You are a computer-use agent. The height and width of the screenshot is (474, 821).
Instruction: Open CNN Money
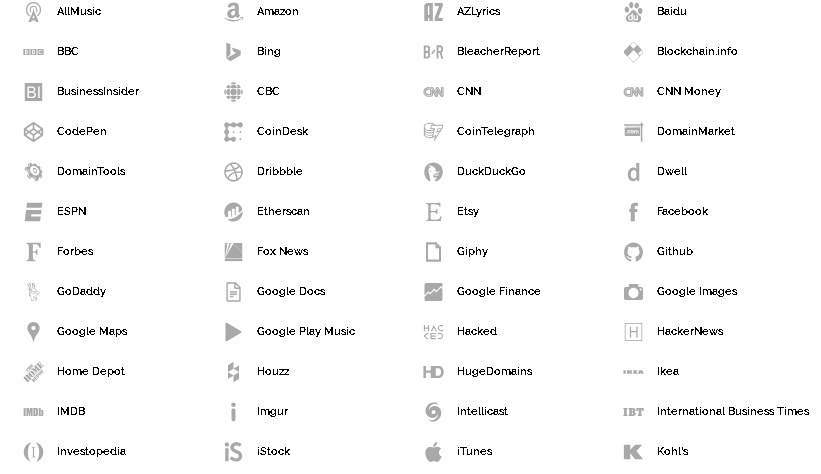pyautogui.click(x=688, y=91)
